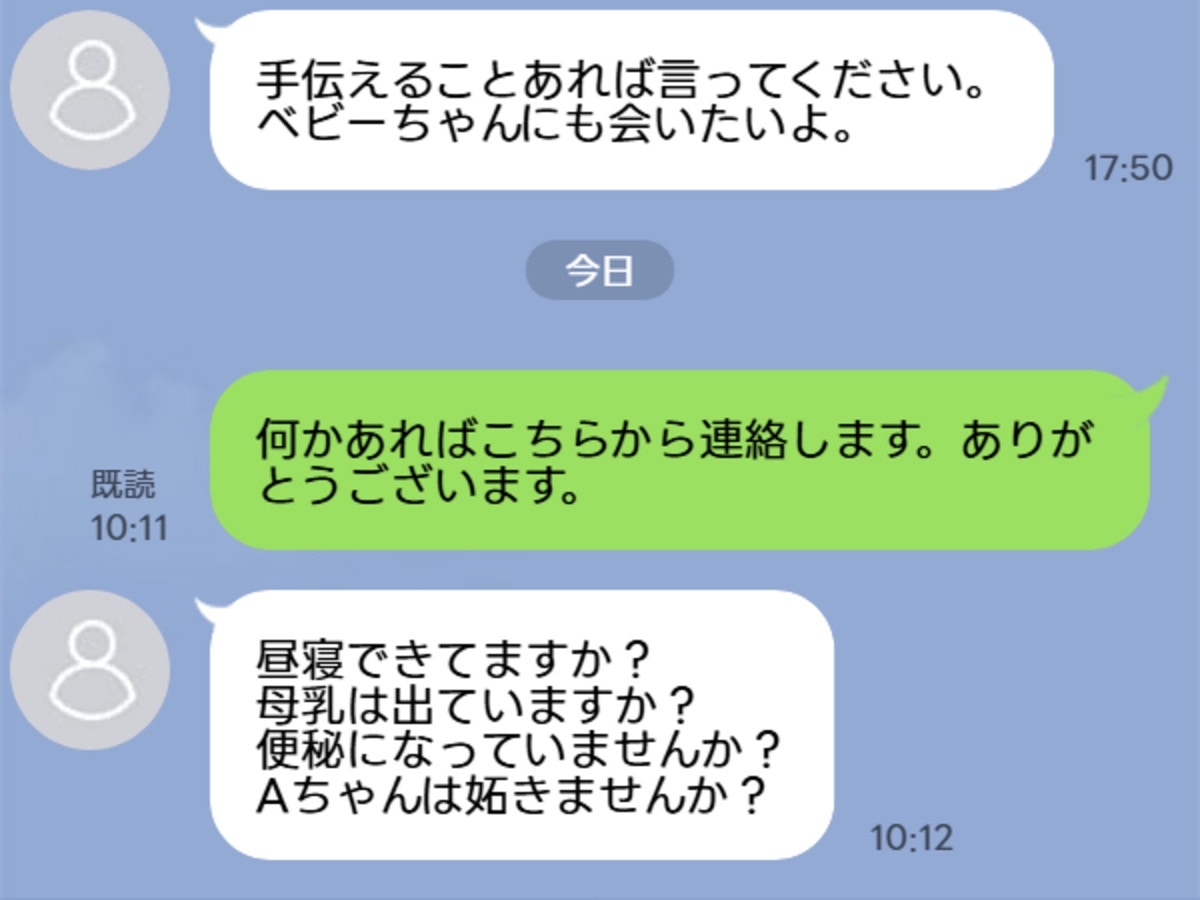Image resolution: width=1200 pixels, height=900 pixels.
Task: Open the sender avatar beside the 昼寝できてますか message
Action: coord(90,670)
